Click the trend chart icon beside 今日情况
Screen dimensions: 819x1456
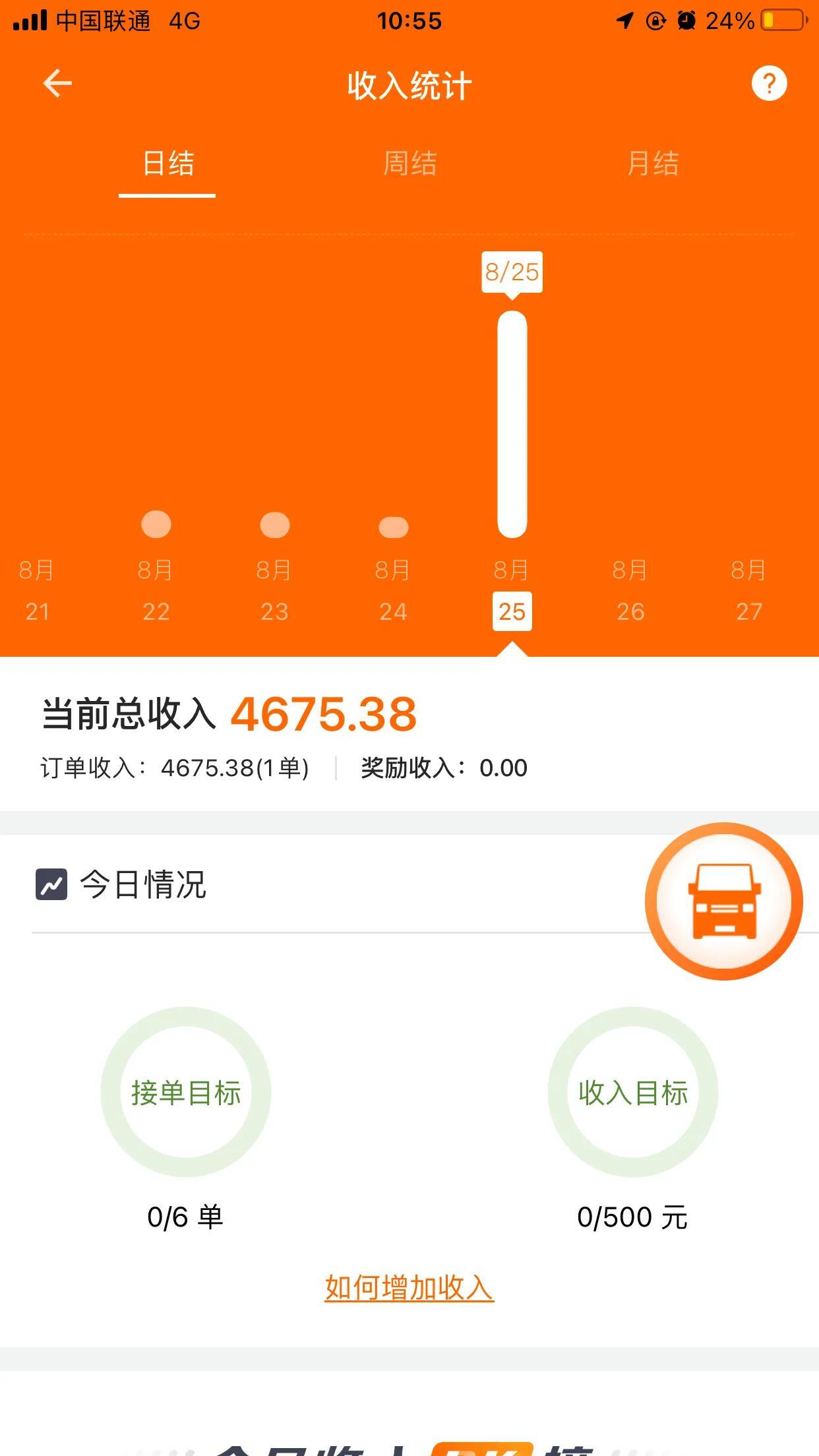pos(51,885)
